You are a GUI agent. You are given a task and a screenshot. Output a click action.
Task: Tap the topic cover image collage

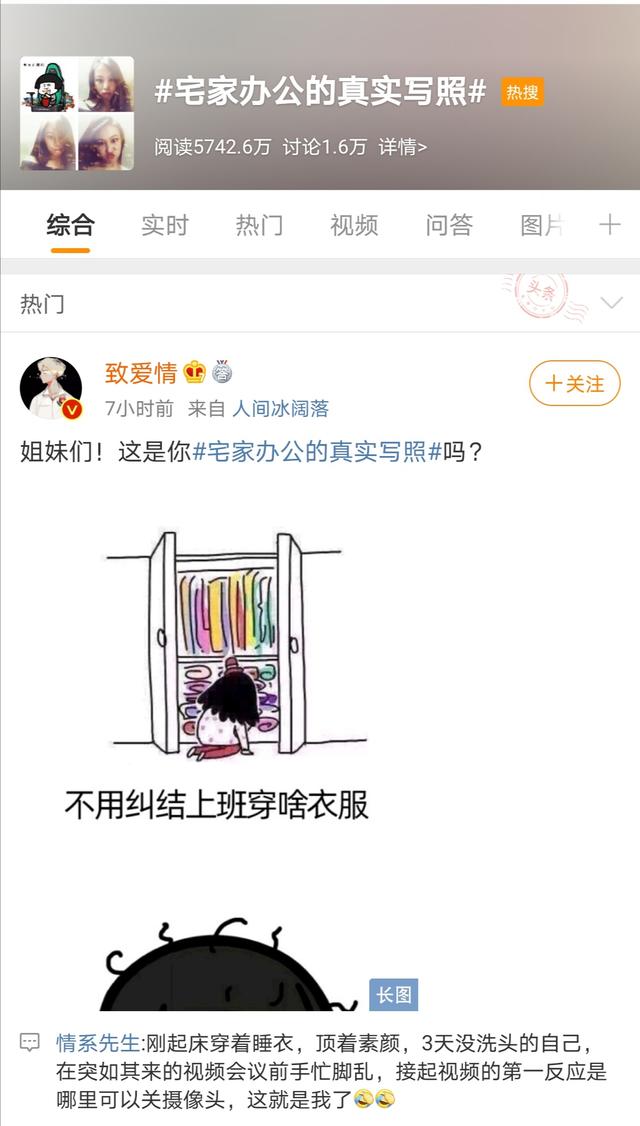point(77,113)
